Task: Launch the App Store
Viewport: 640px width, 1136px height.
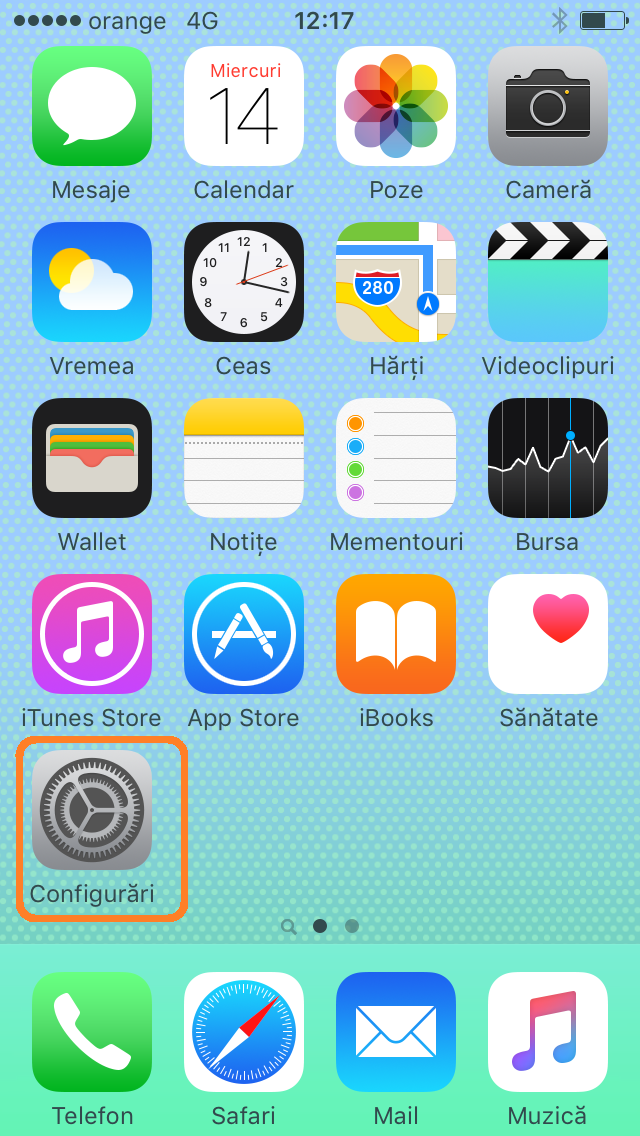Action: [244, 634]
